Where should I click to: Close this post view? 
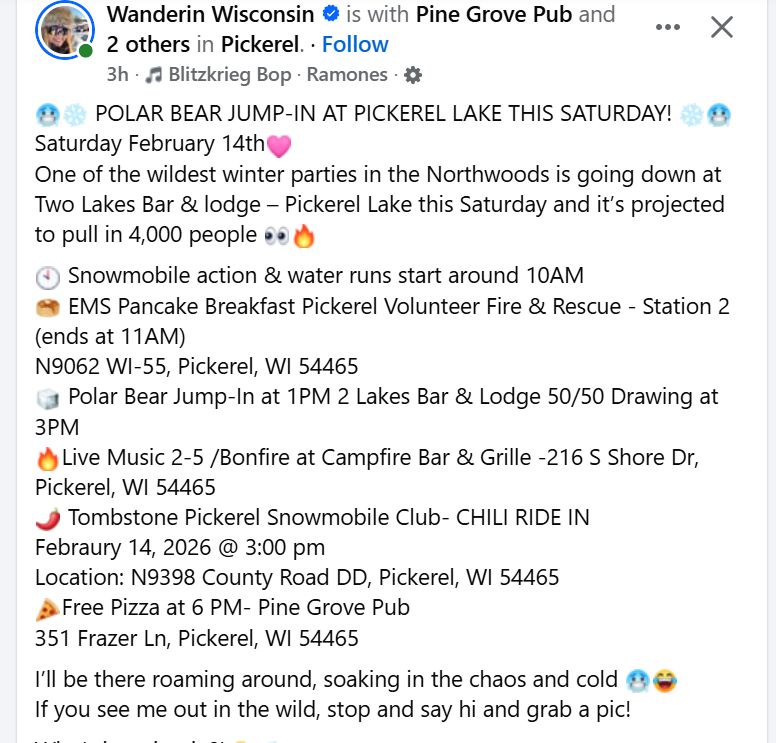[x=722, y=27]
